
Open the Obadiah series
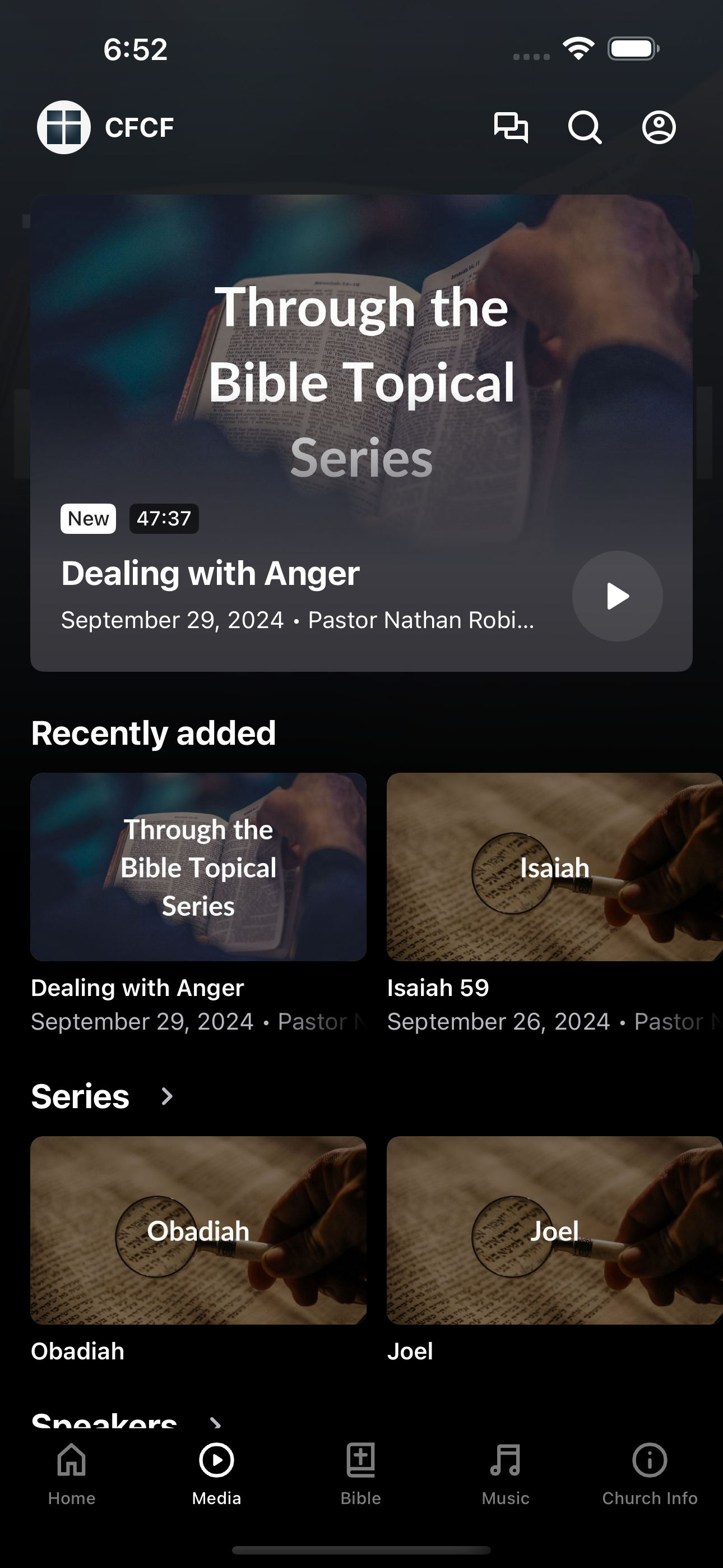click(x=198, y=1249)
